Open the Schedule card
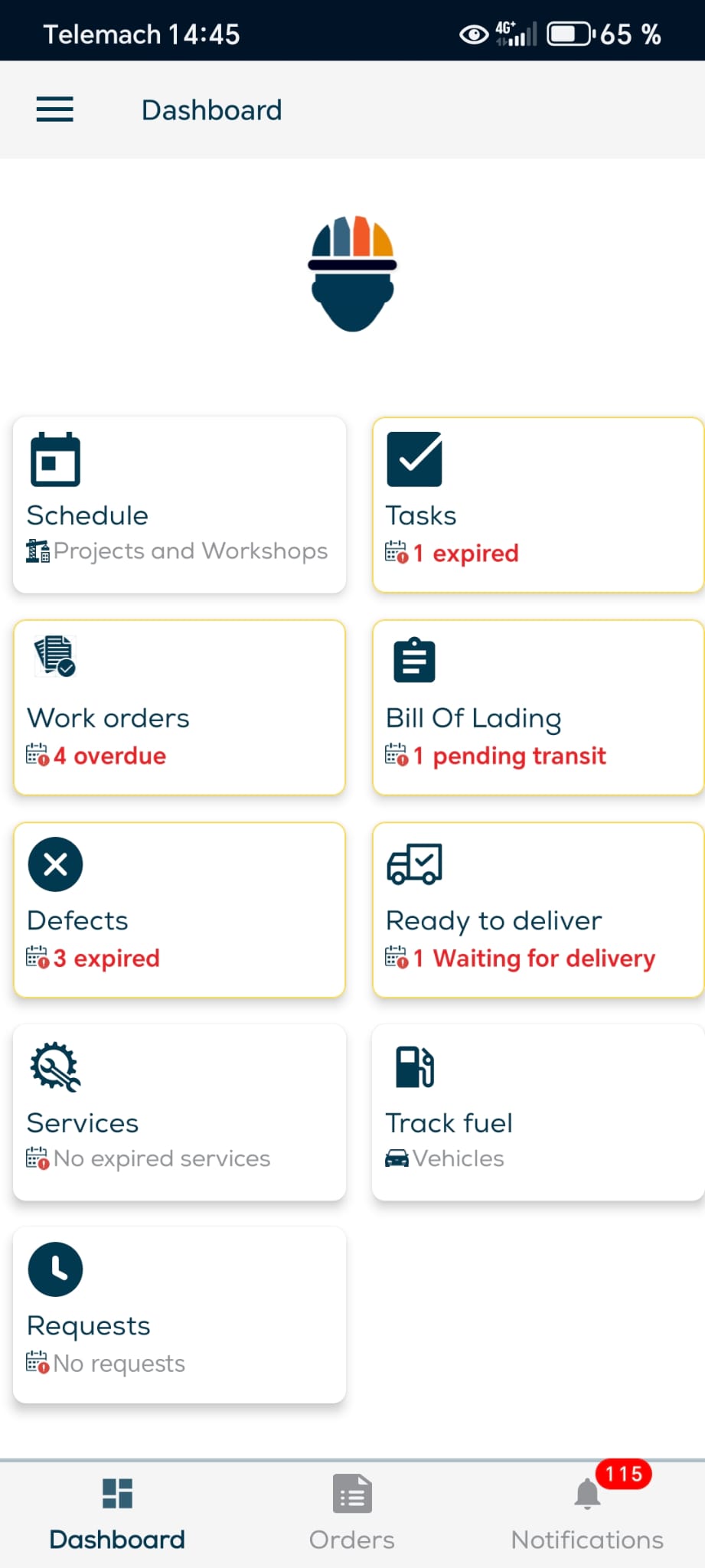Image resolution: width=705 pixels, height=1568 pixels. tap(179, 505)
